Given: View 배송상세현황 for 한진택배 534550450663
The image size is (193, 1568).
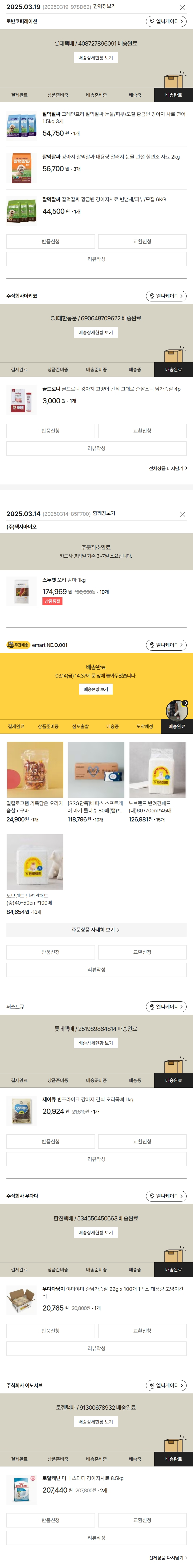Looking at the screenshot, I should [96, 1233].
